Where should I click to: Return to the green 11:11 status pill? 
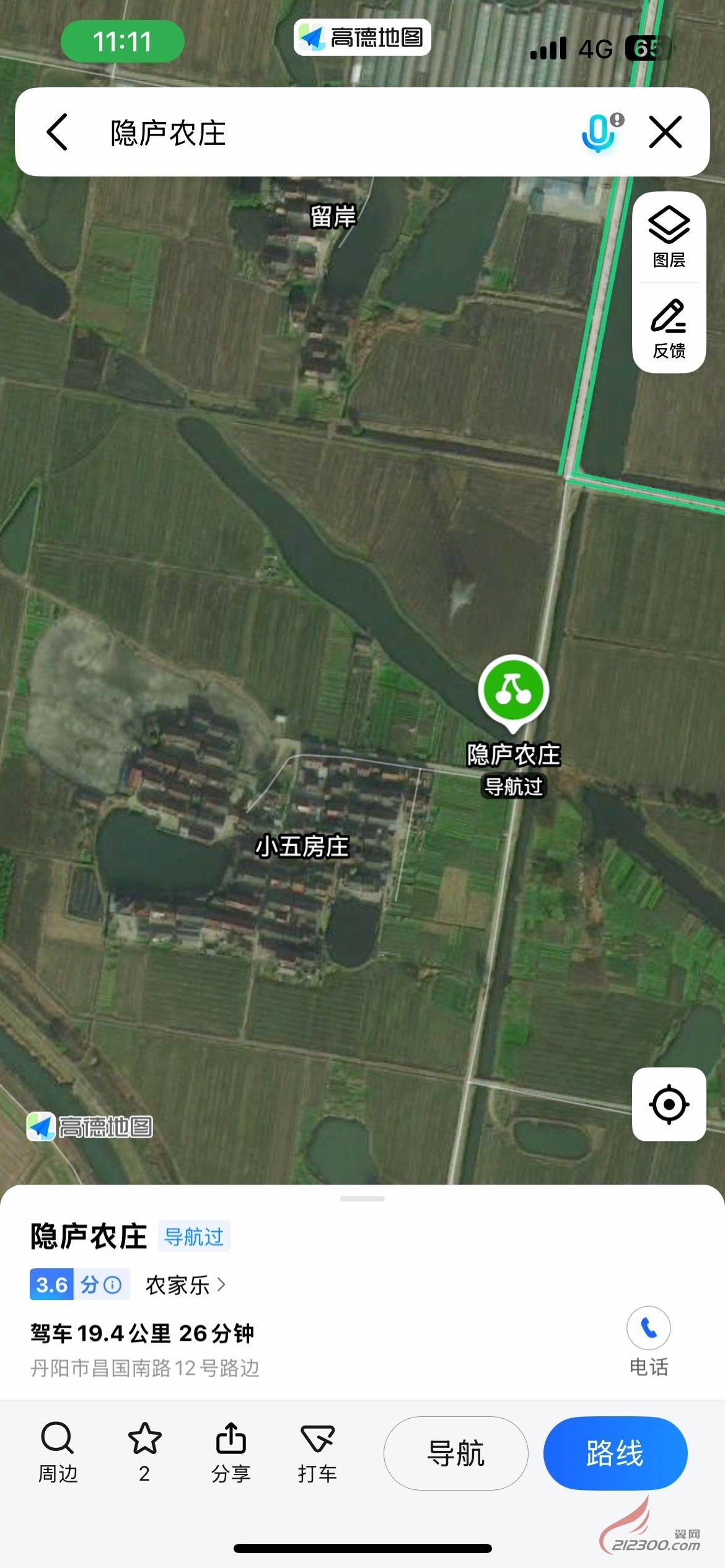pos(122,41)
